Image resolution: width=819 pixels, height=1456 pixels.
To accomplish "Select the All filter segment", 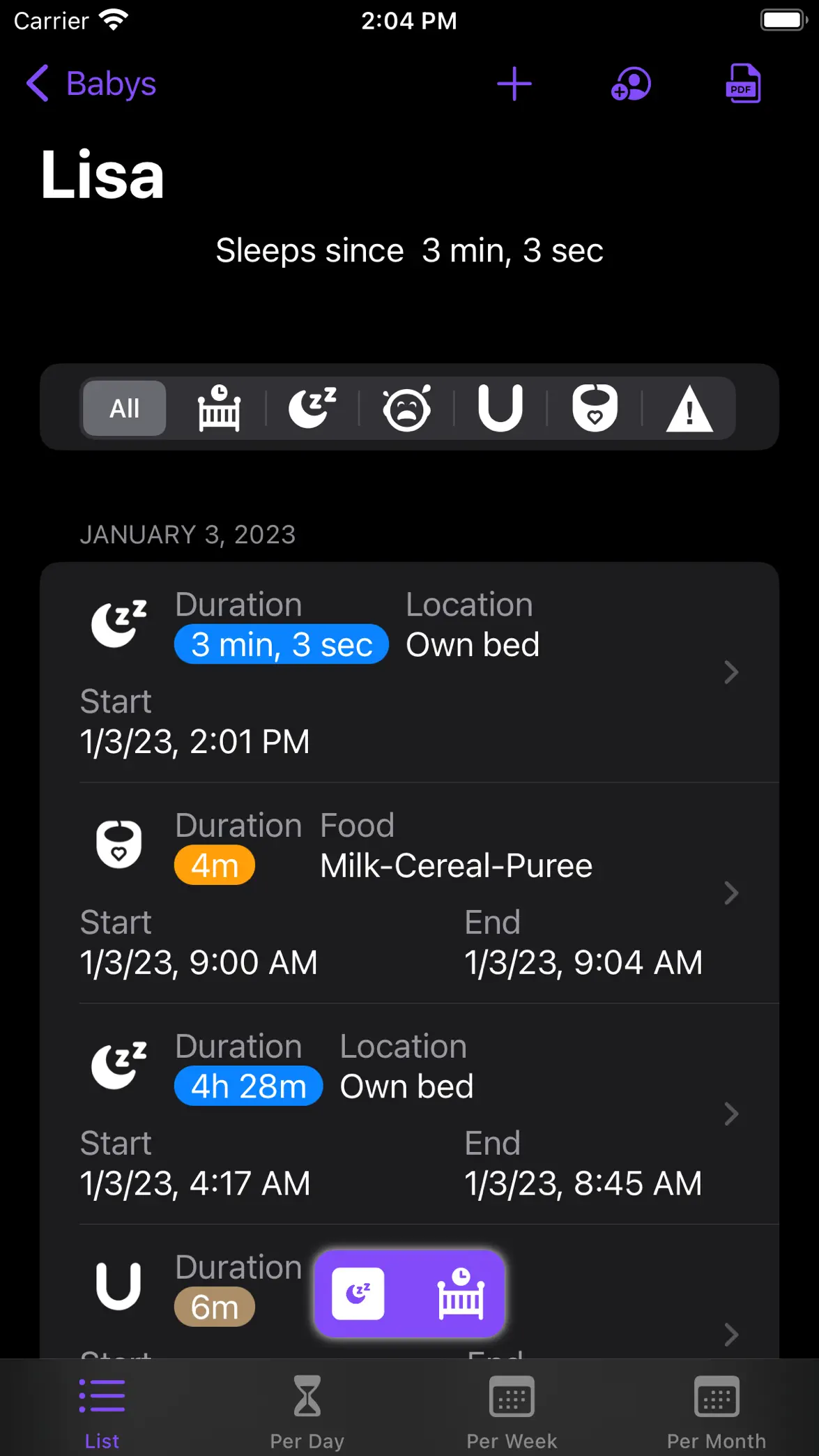I will pos(125,408).
